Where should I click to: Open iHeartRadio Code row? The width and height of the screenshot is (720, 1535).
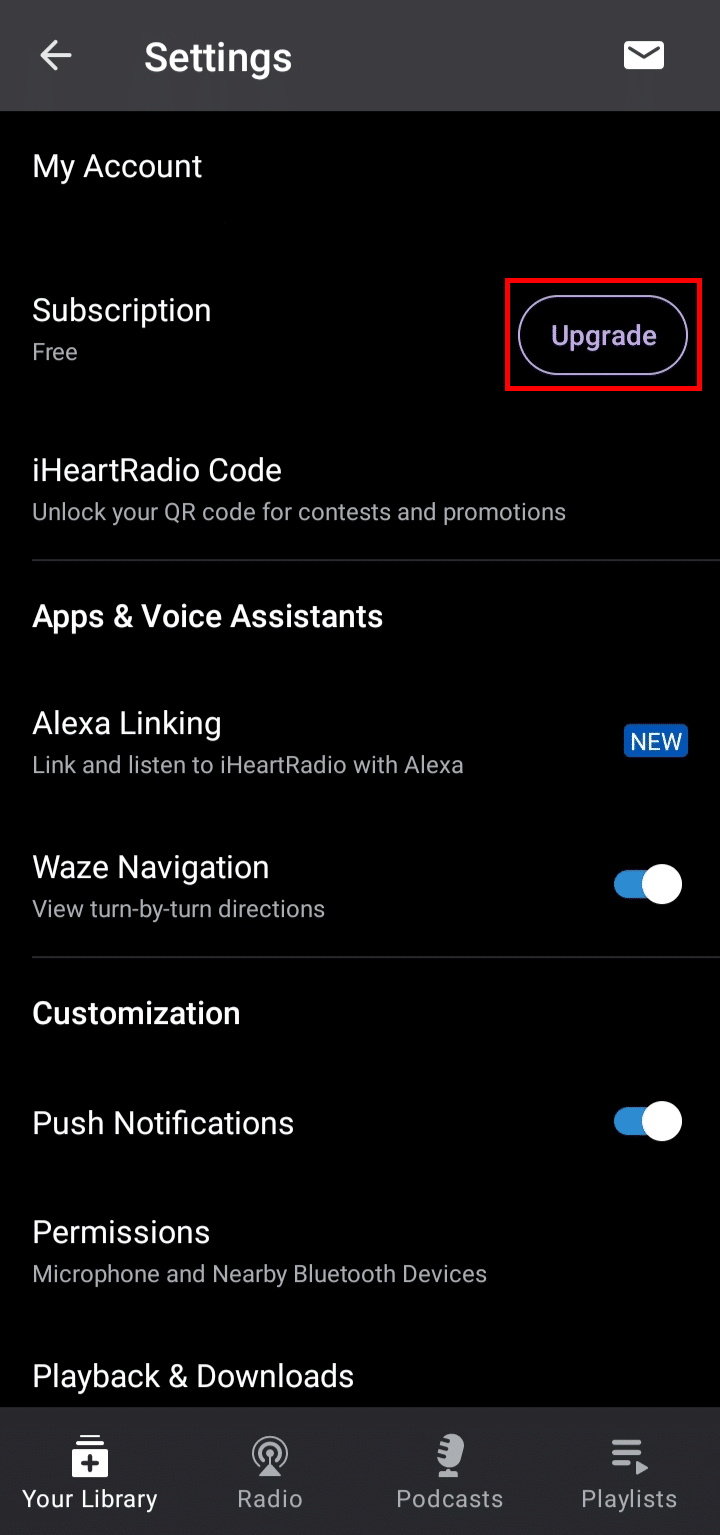coord(300,490)
